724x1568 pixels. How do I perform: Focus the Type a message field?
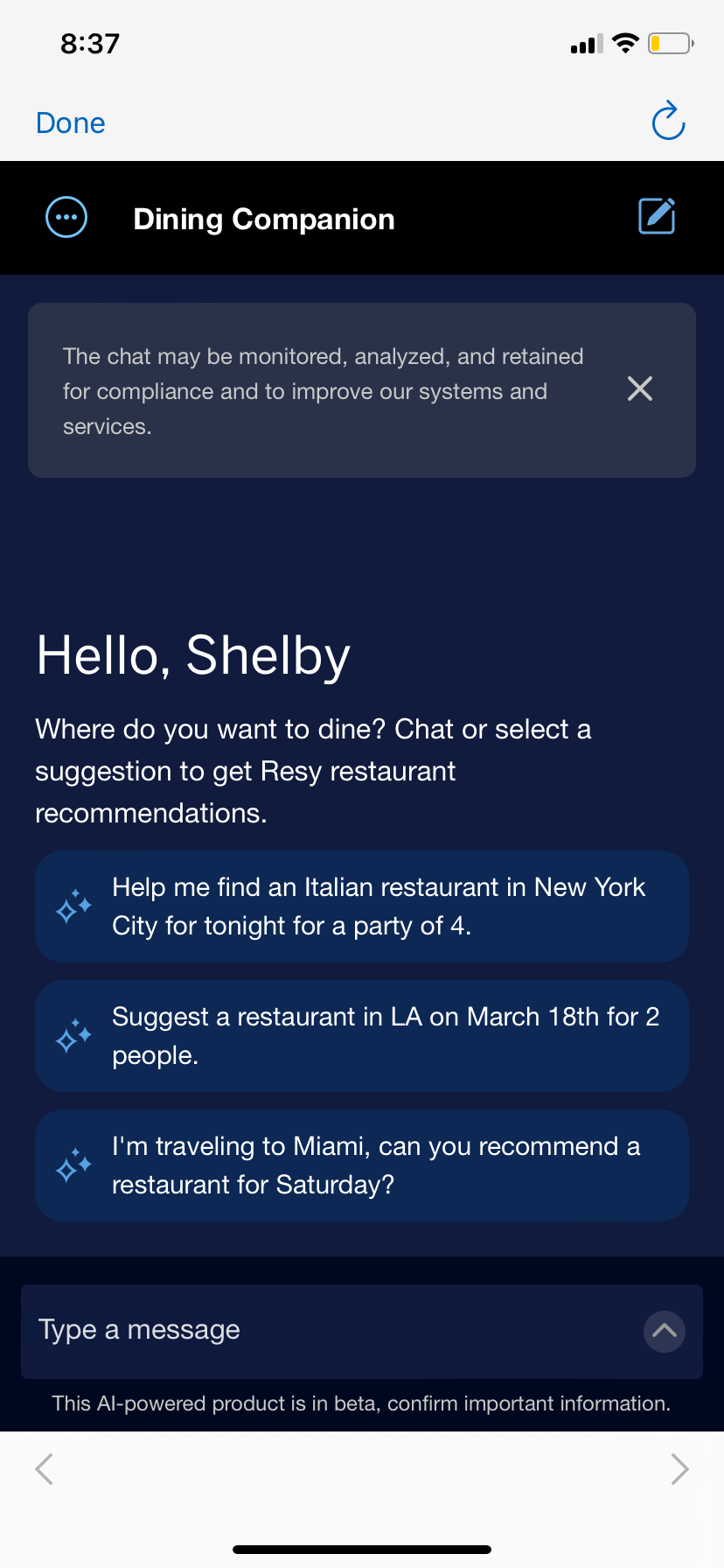(x=332, y=1330)
